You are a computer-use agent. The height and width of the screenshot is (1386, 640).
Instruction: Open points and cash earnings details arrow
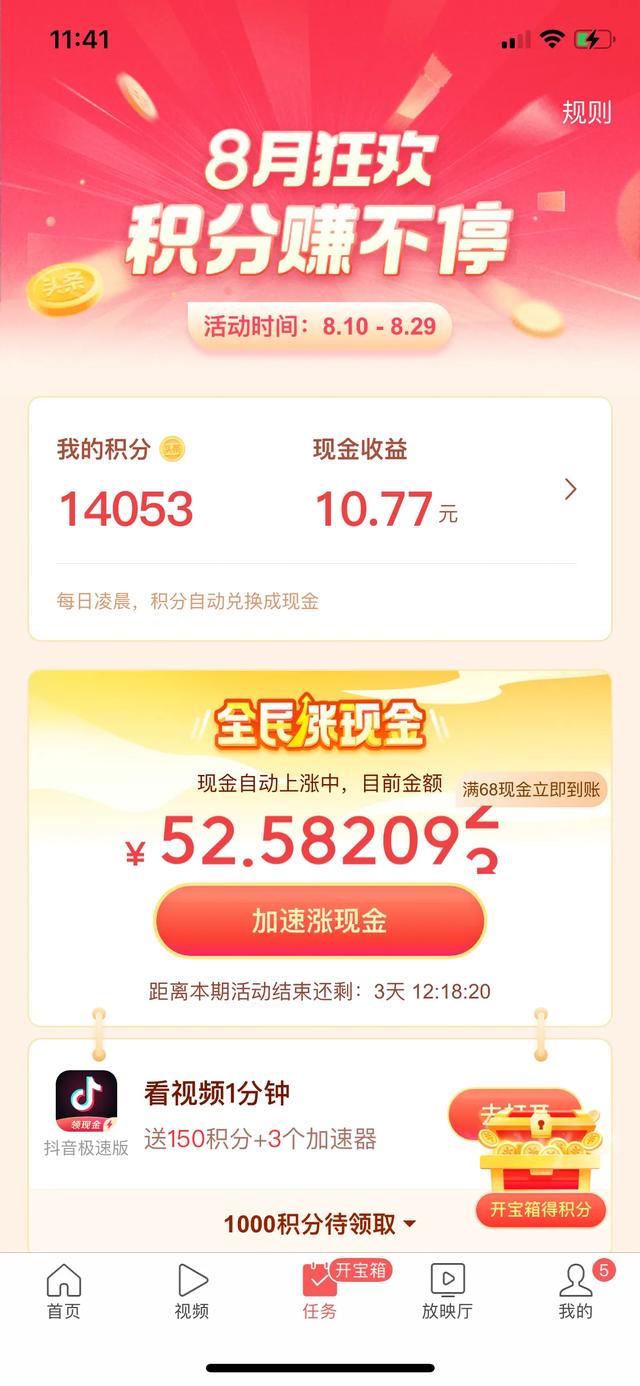(x=571, y=489)
